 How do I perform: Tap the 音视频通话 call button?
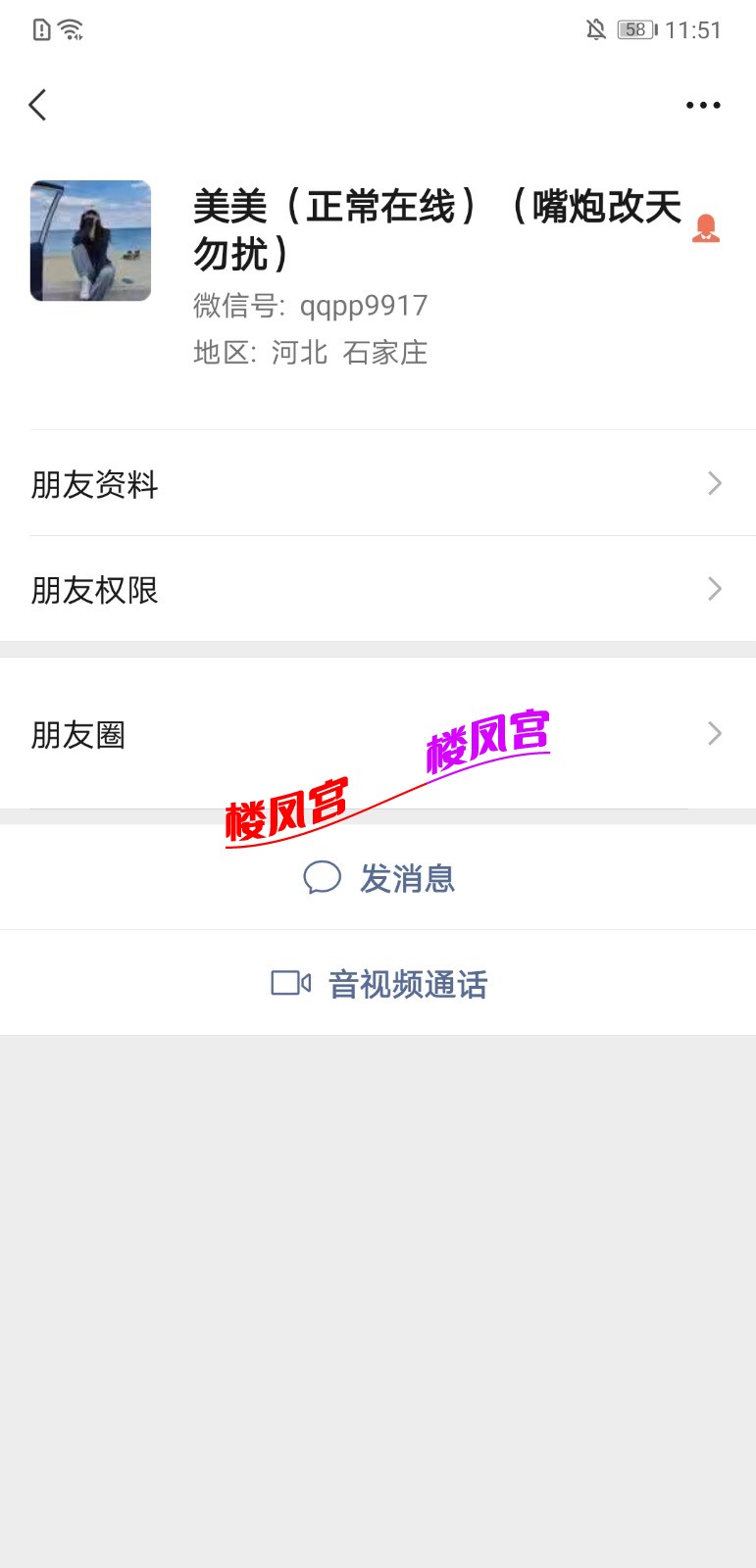(x=378, y=983)
